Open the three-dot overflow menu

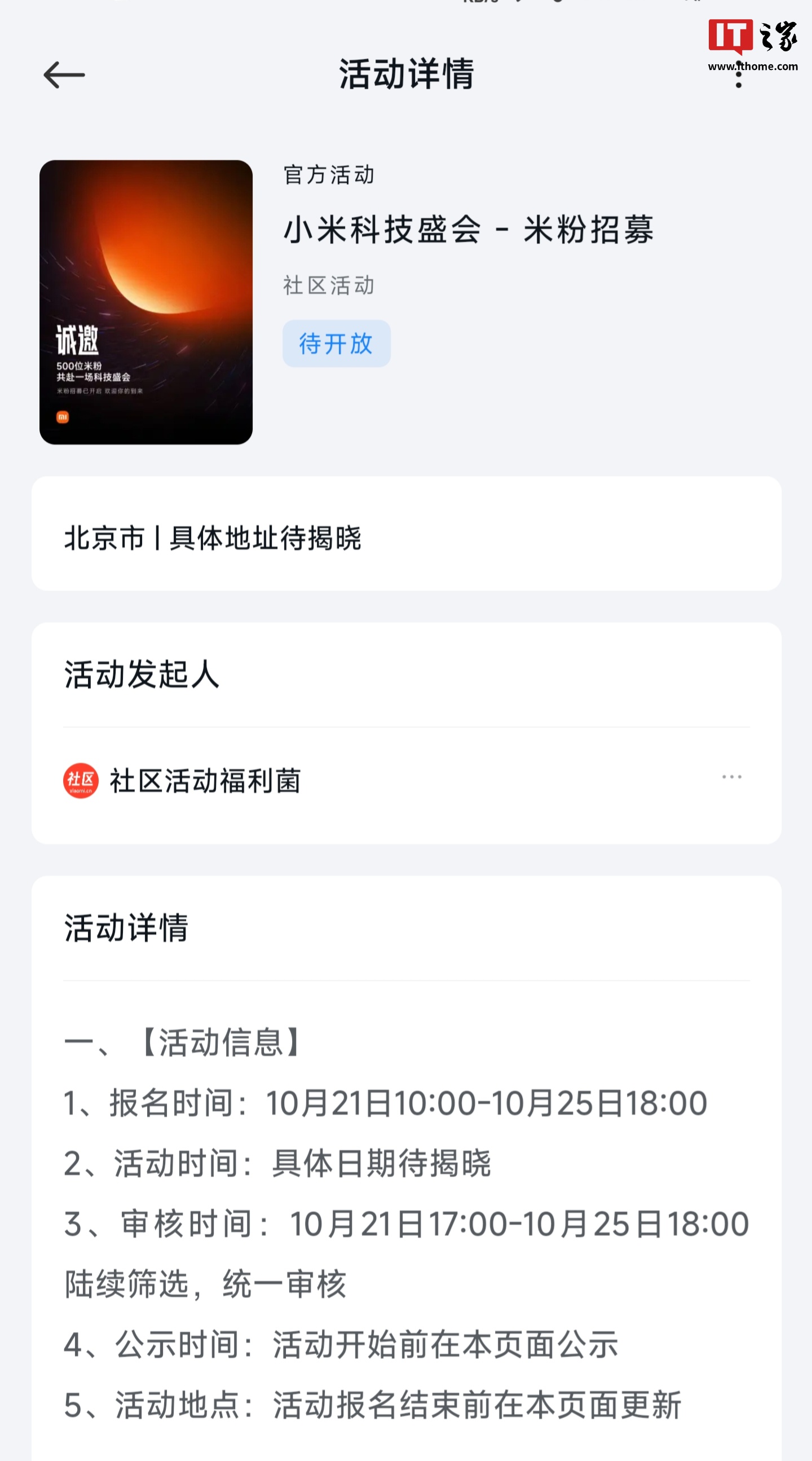coord(738,76)
